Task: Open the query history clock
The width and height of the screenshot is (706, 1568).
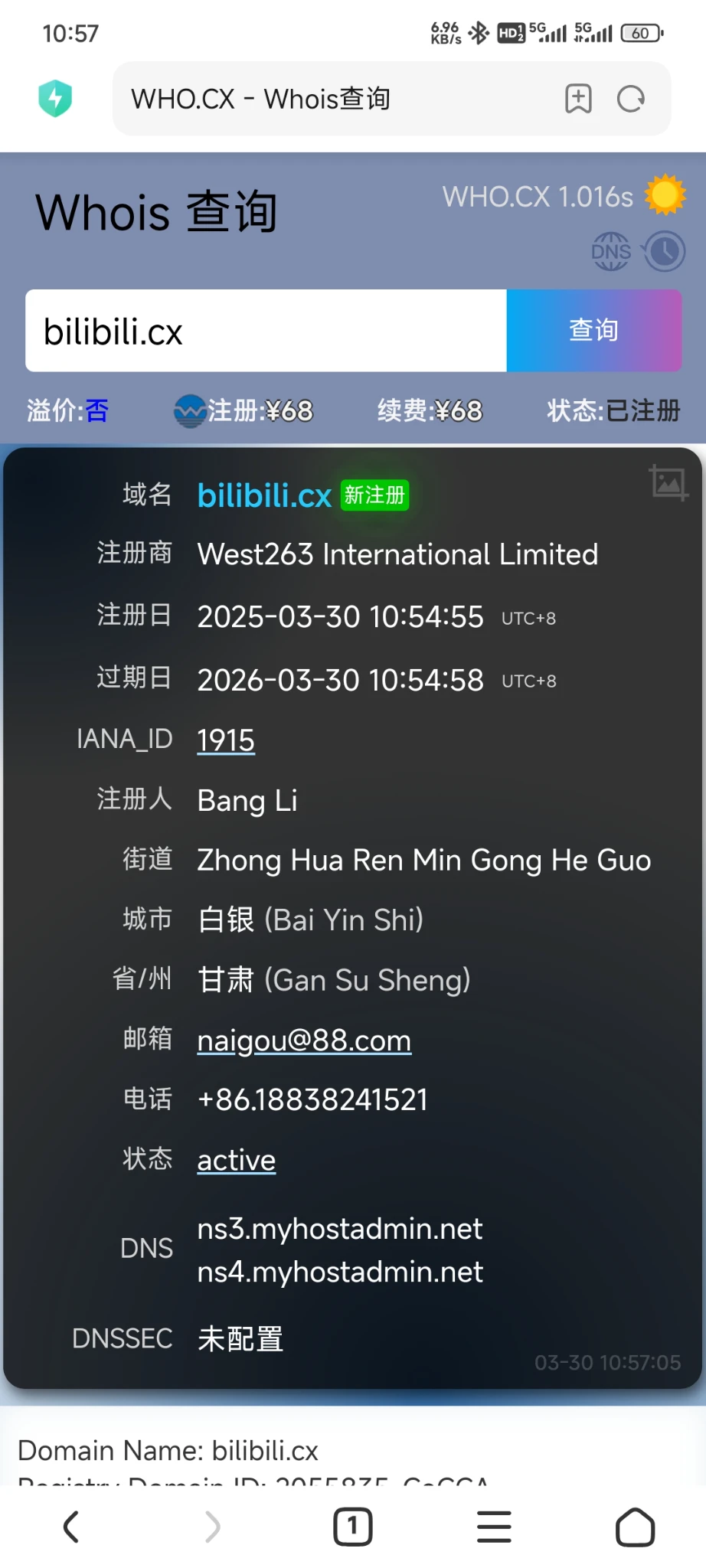Action: coord(664,251)
